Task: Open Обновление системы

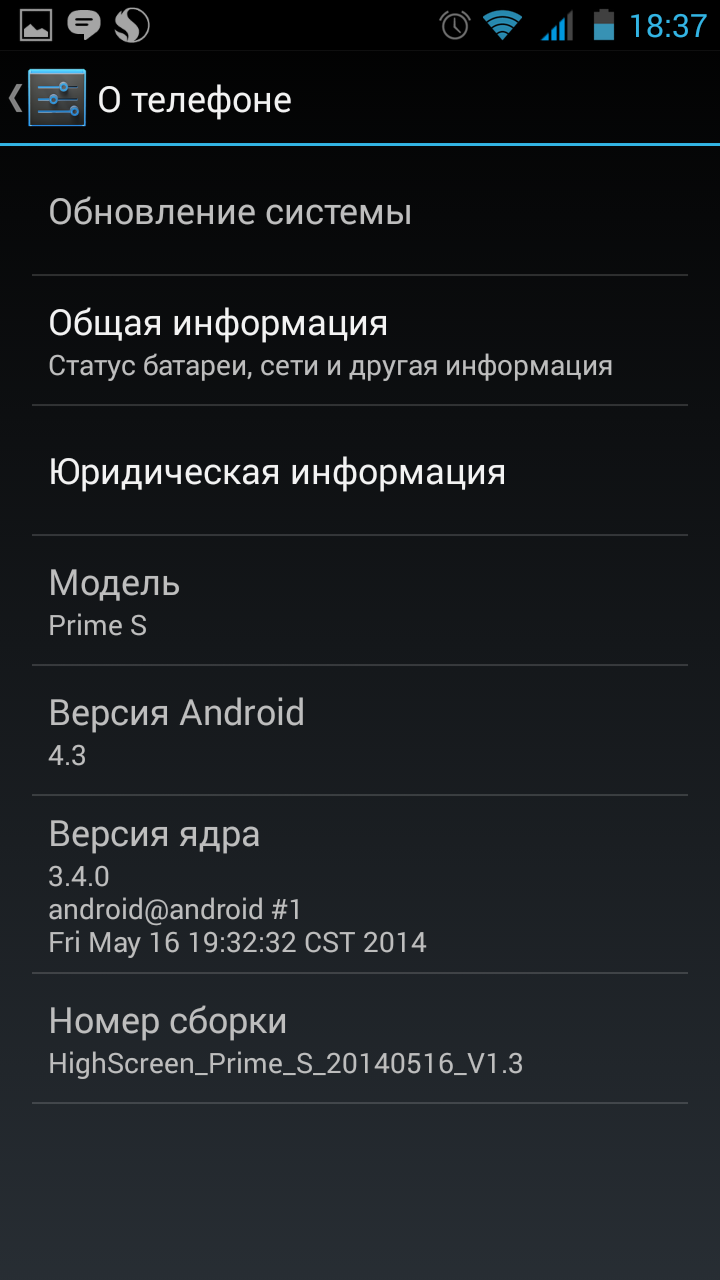Action: click(x=360, y=213)
